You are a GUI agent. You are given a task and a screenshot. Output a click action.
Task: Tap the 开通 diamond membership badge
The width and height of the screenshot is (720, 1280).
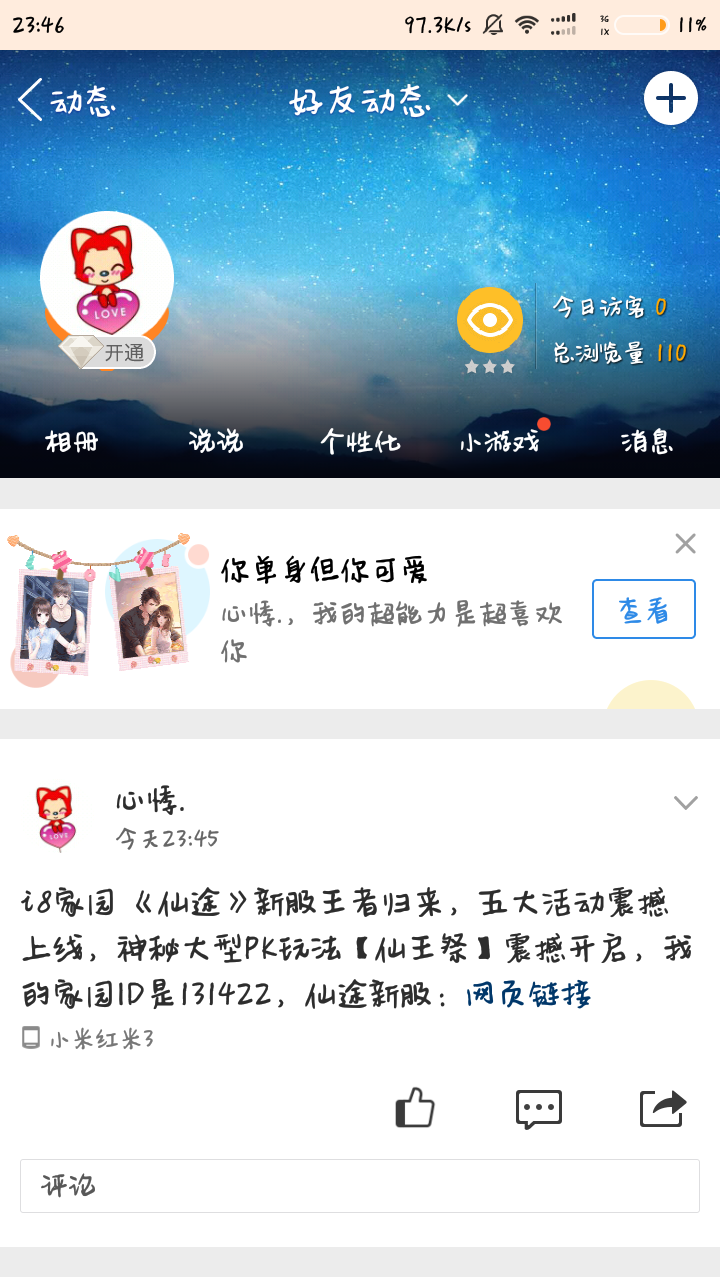[x=108, y=352]
